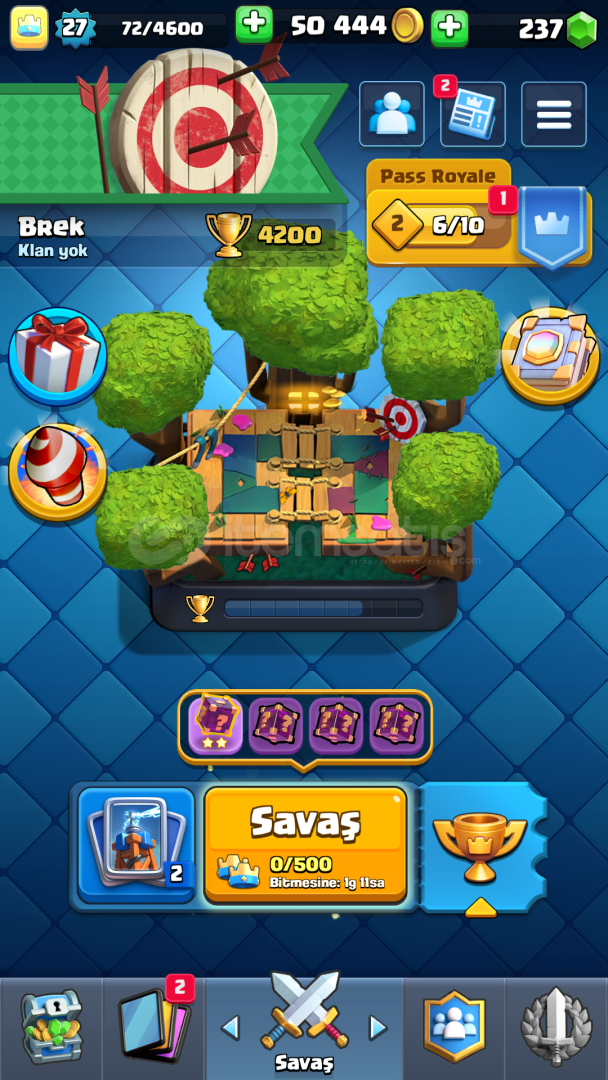Open the friends icon
This screenshot has width=608, height=1080.
click(392, 114)
